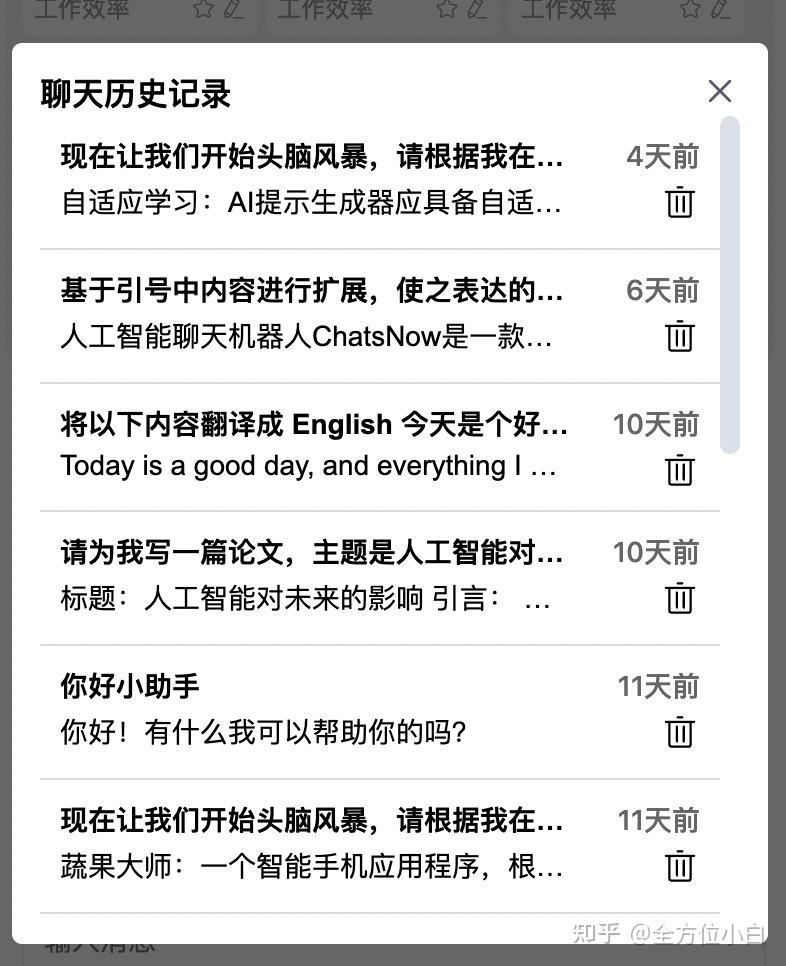Delete the chat from 6天前

click(680, 336)
